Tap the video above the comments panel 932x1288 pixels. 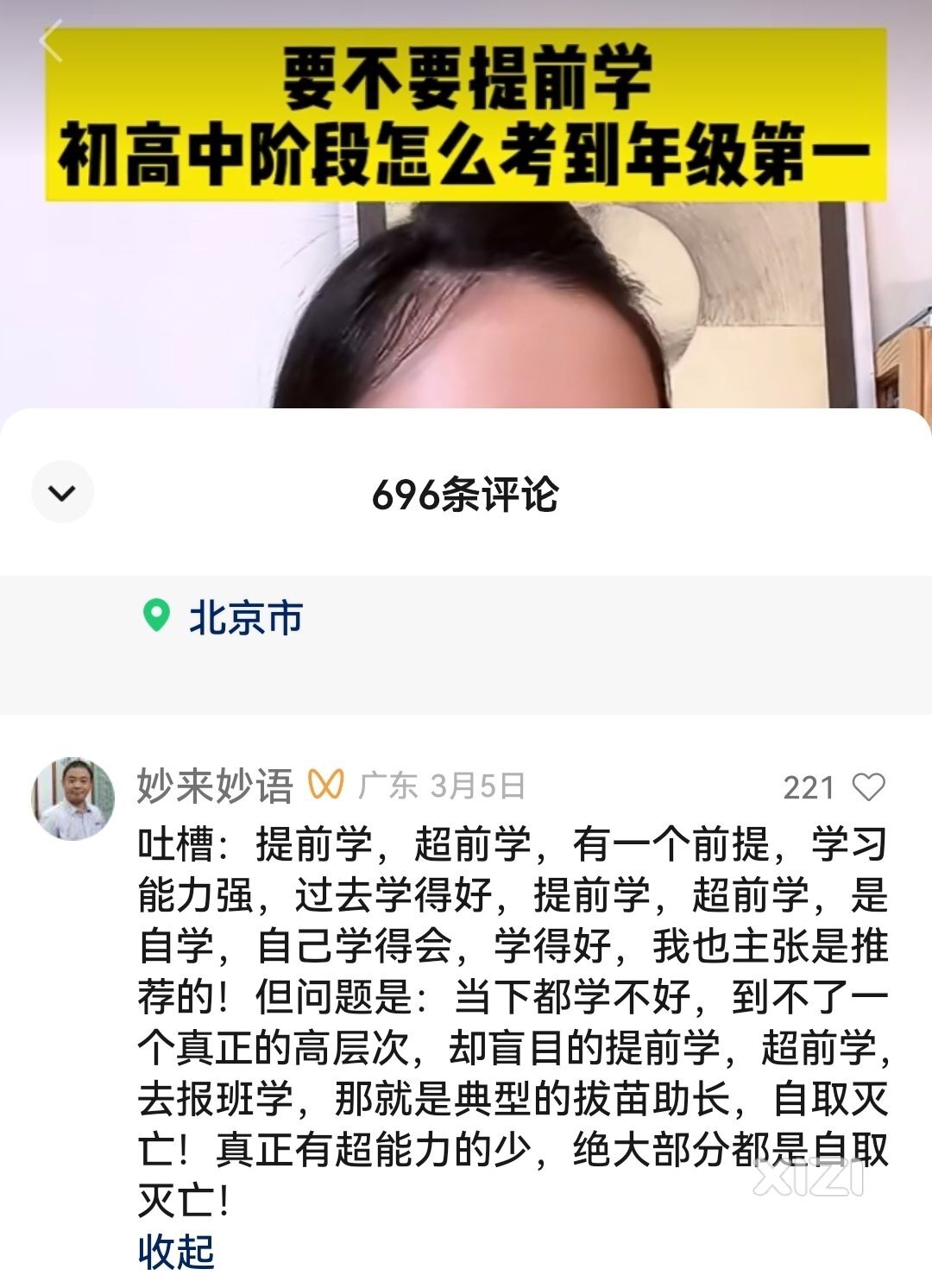click(x=466, y=302)
